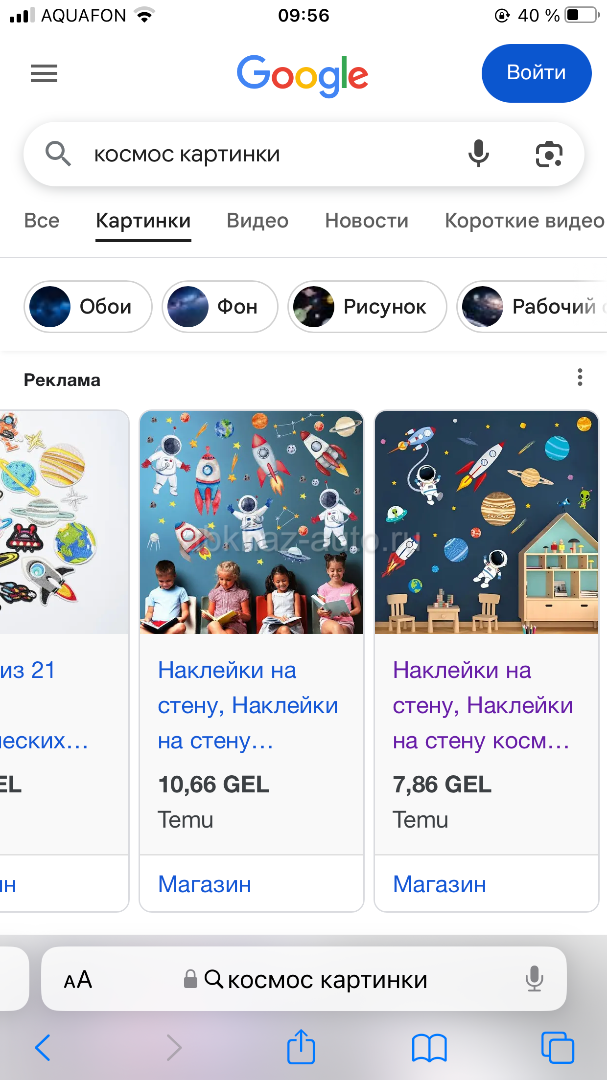This screenshot has height=1080, width=607.
Task: Start voice search with the microphone icon
Action: (478, 154)
